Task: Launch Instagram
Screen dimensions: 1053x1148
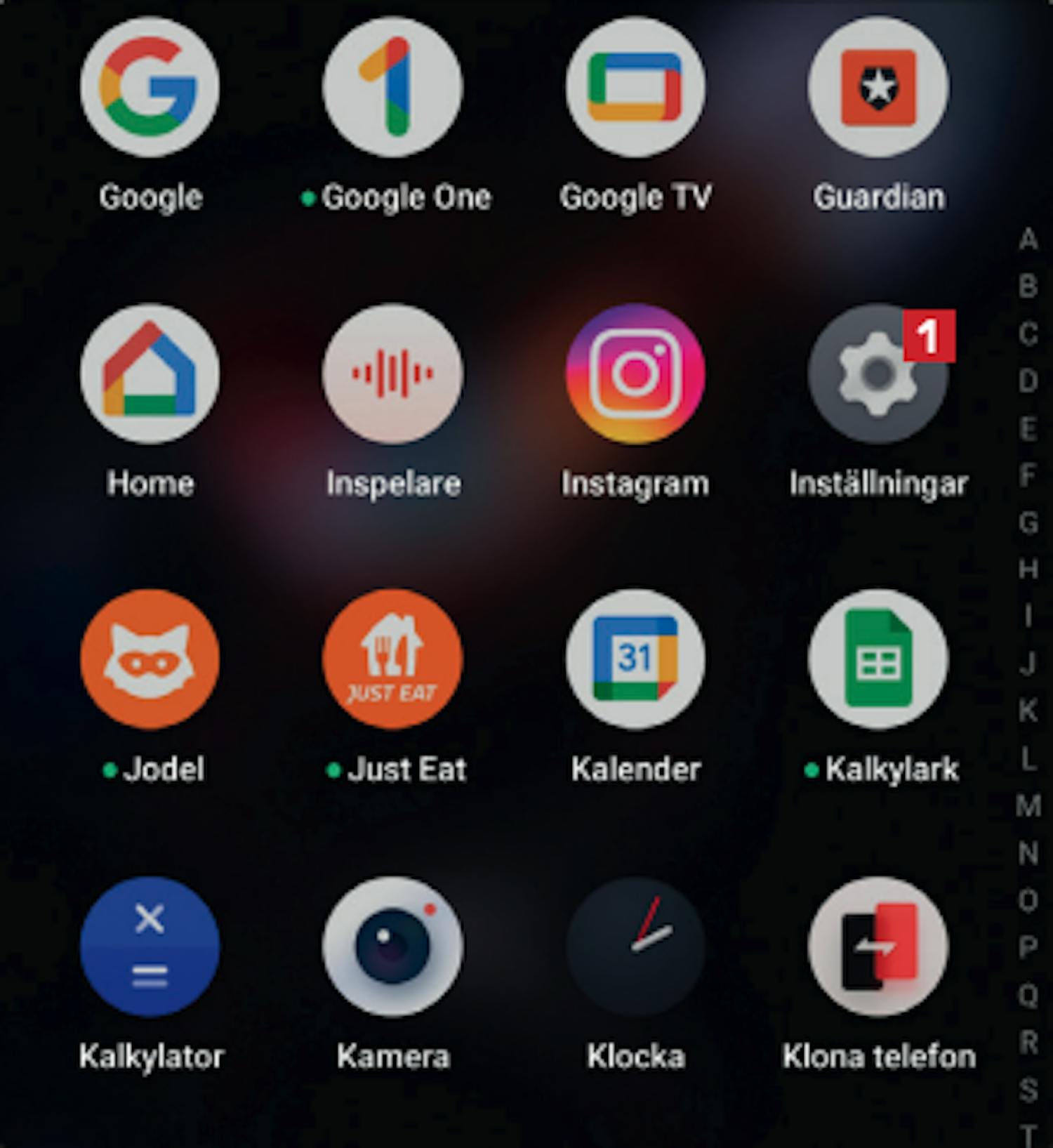Action: [635, 373]
